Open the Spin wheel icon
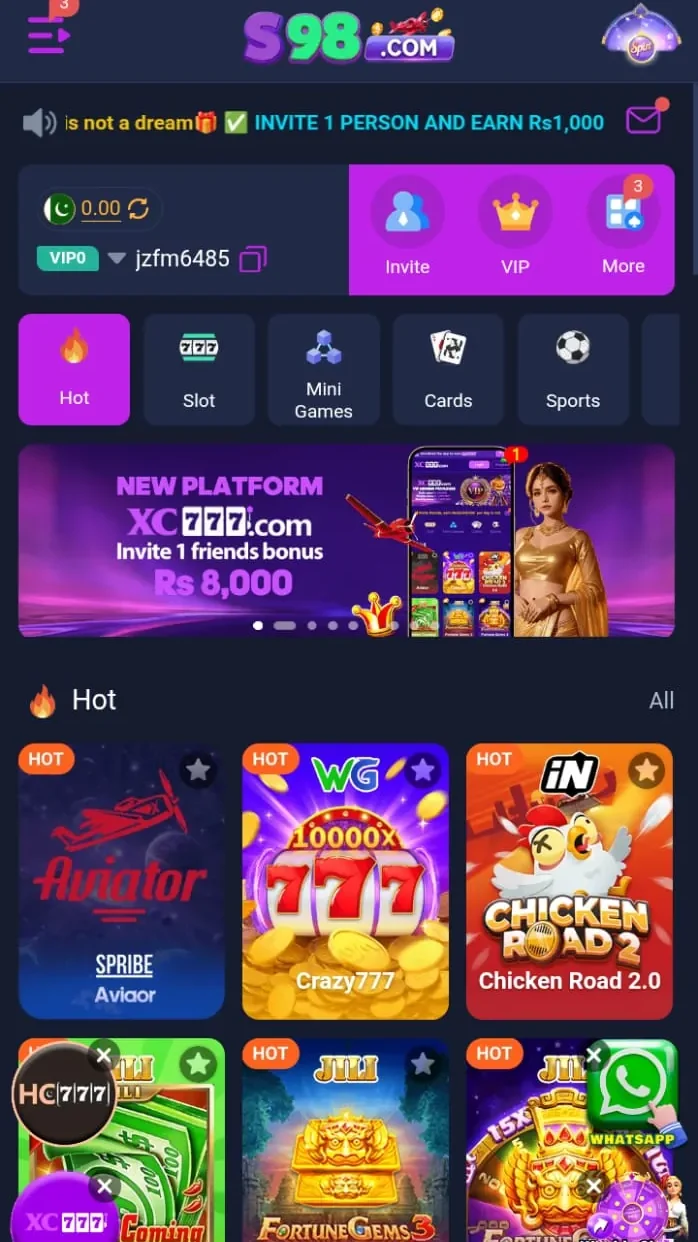Image resolution: width=698 pixels, height=1242 pixels. click(x=641, y=36)
